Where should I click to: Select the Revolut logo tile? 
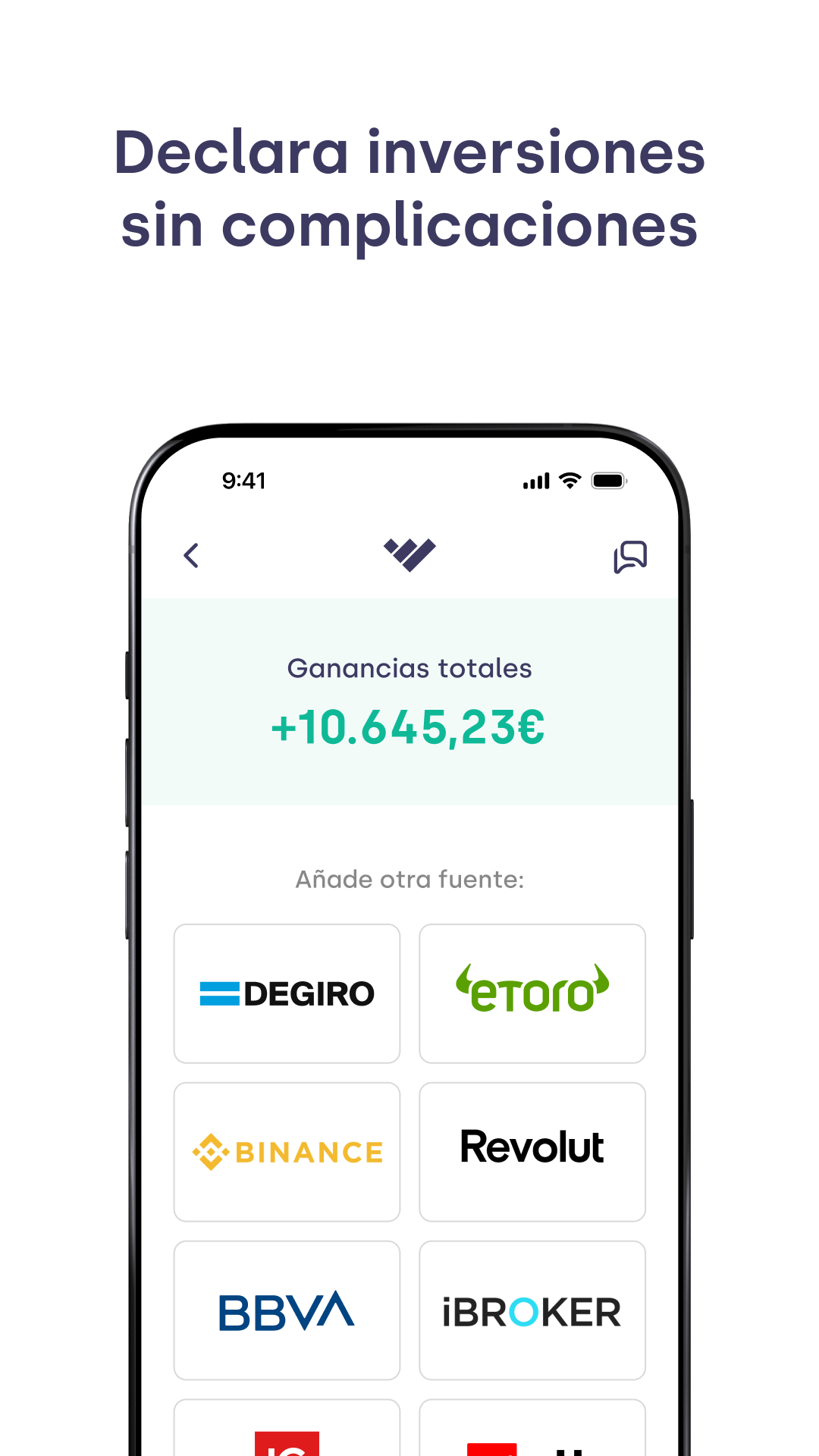pyautogui.click(x=532, y=1151)
